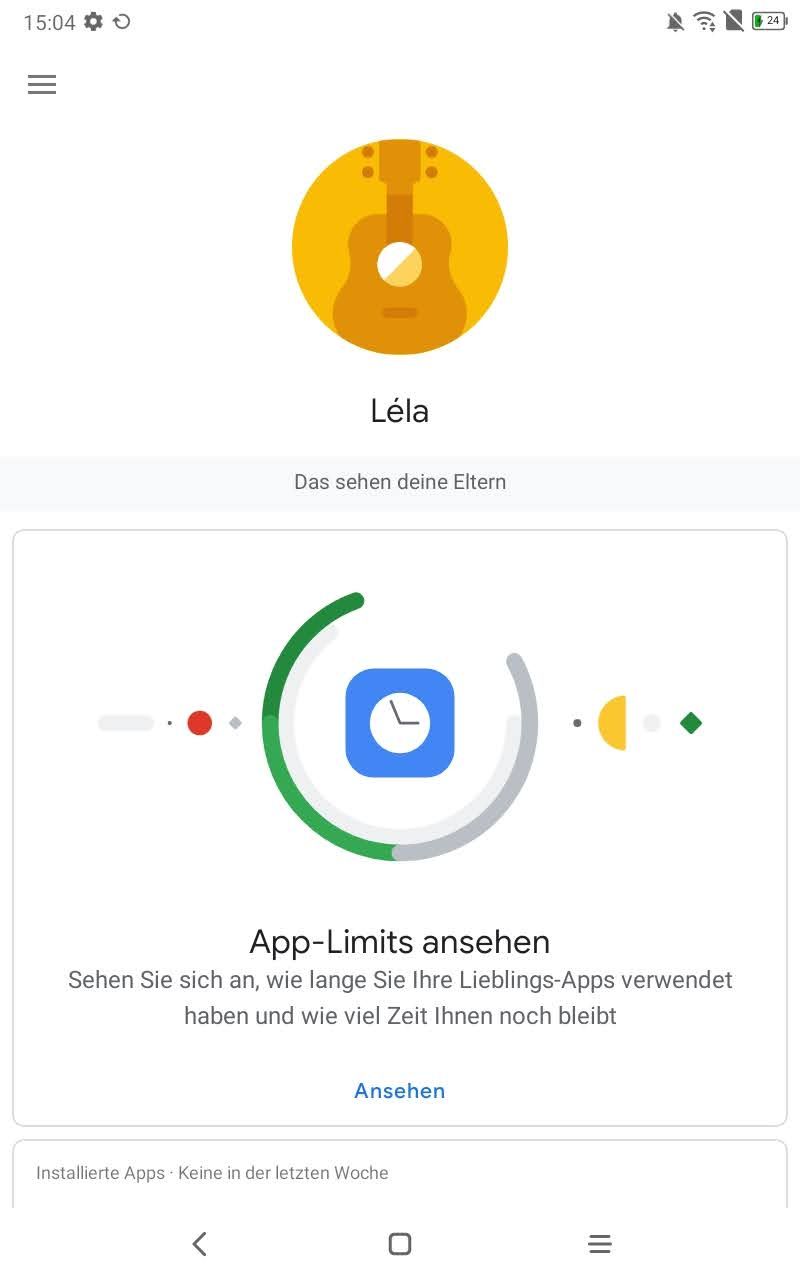Screen dimensions: 800x1280
Task: Go to the home screen
Action: pyautogui.click(x=400, y=1243)
